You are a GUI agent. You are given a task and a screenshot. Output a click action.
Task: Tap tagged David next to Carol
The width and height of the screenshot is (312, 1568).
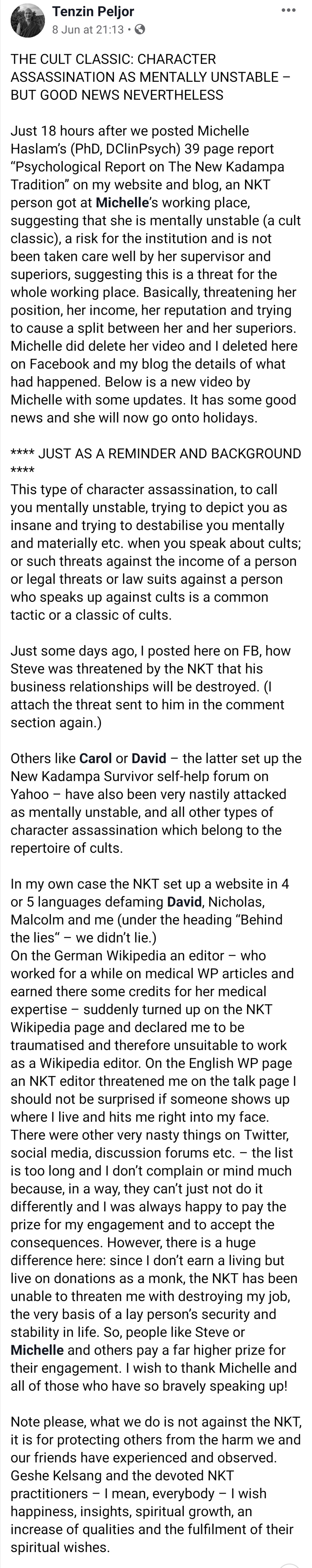click(149, 759)
